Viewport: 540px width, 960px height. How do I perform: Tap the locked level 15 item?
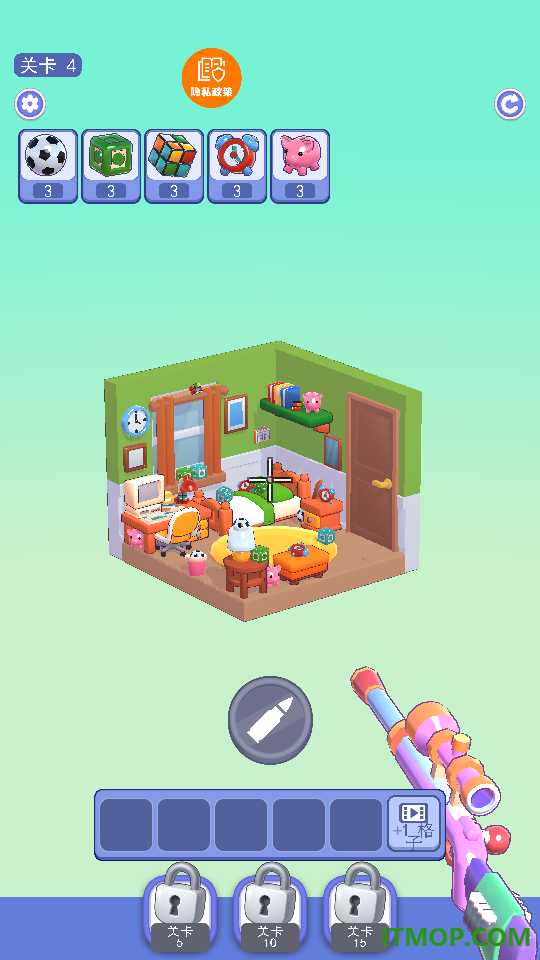click(x=360, y=909)
